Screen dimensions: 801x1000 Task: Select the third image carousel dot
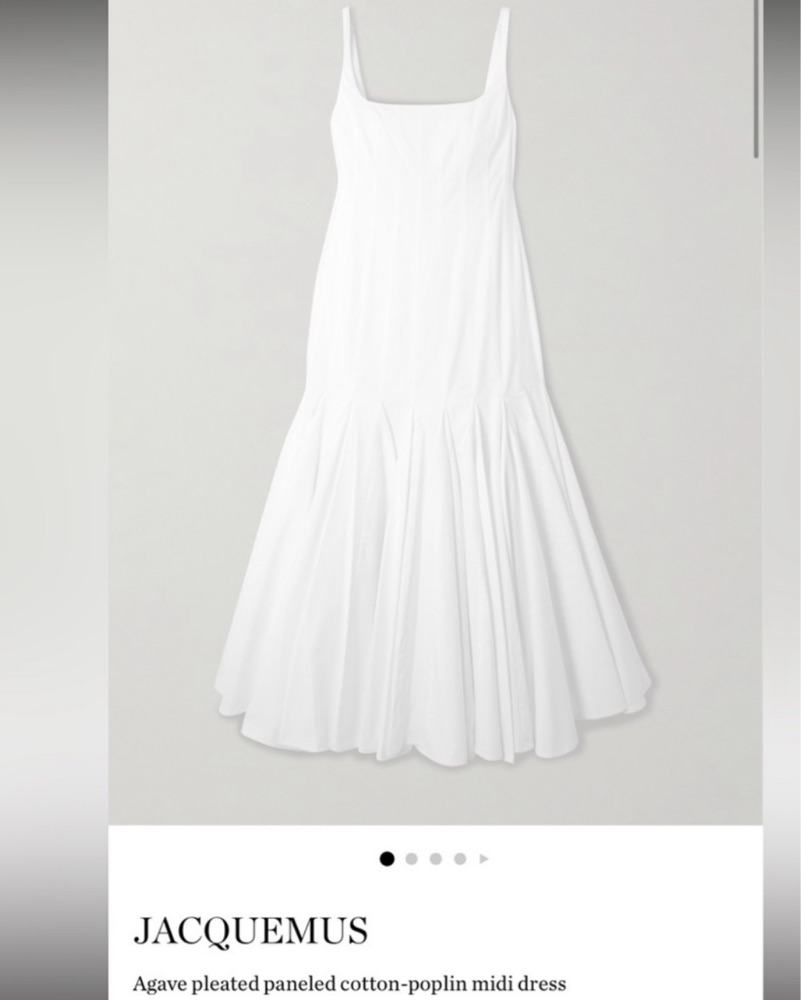435,858
